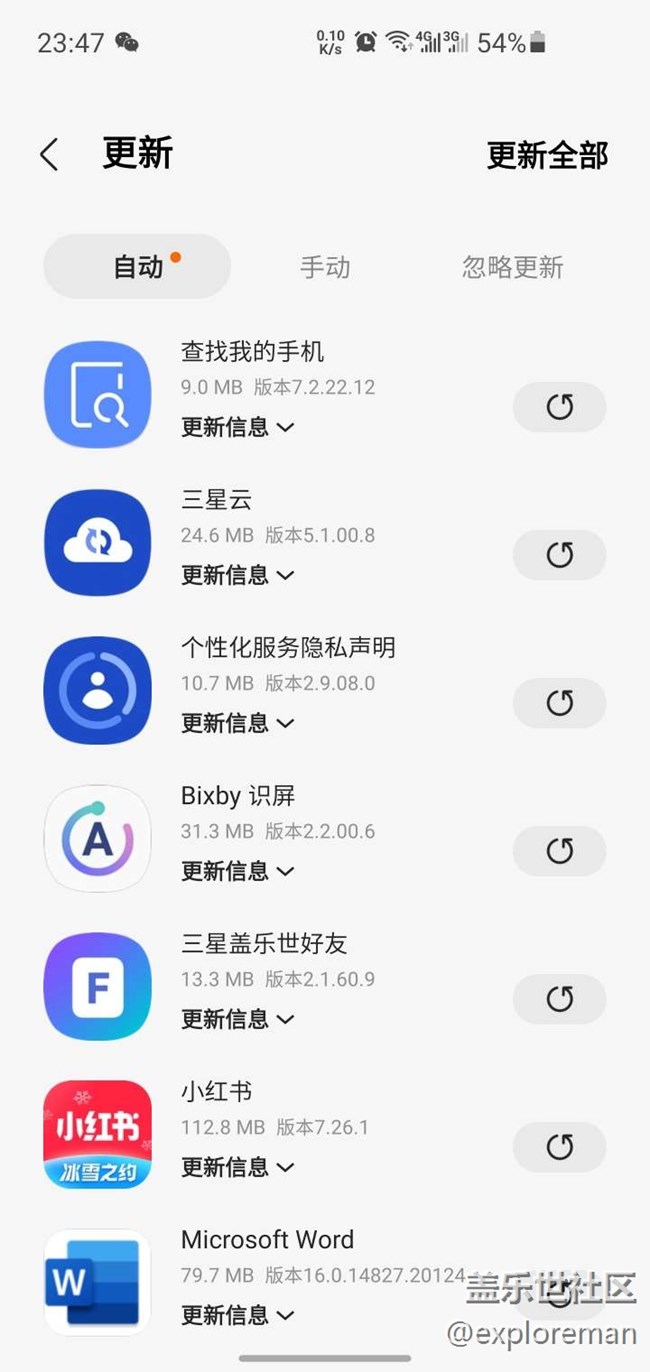The image size is (650, 1372).
Task: Update the 三星云 app
Action: (559, 555)
